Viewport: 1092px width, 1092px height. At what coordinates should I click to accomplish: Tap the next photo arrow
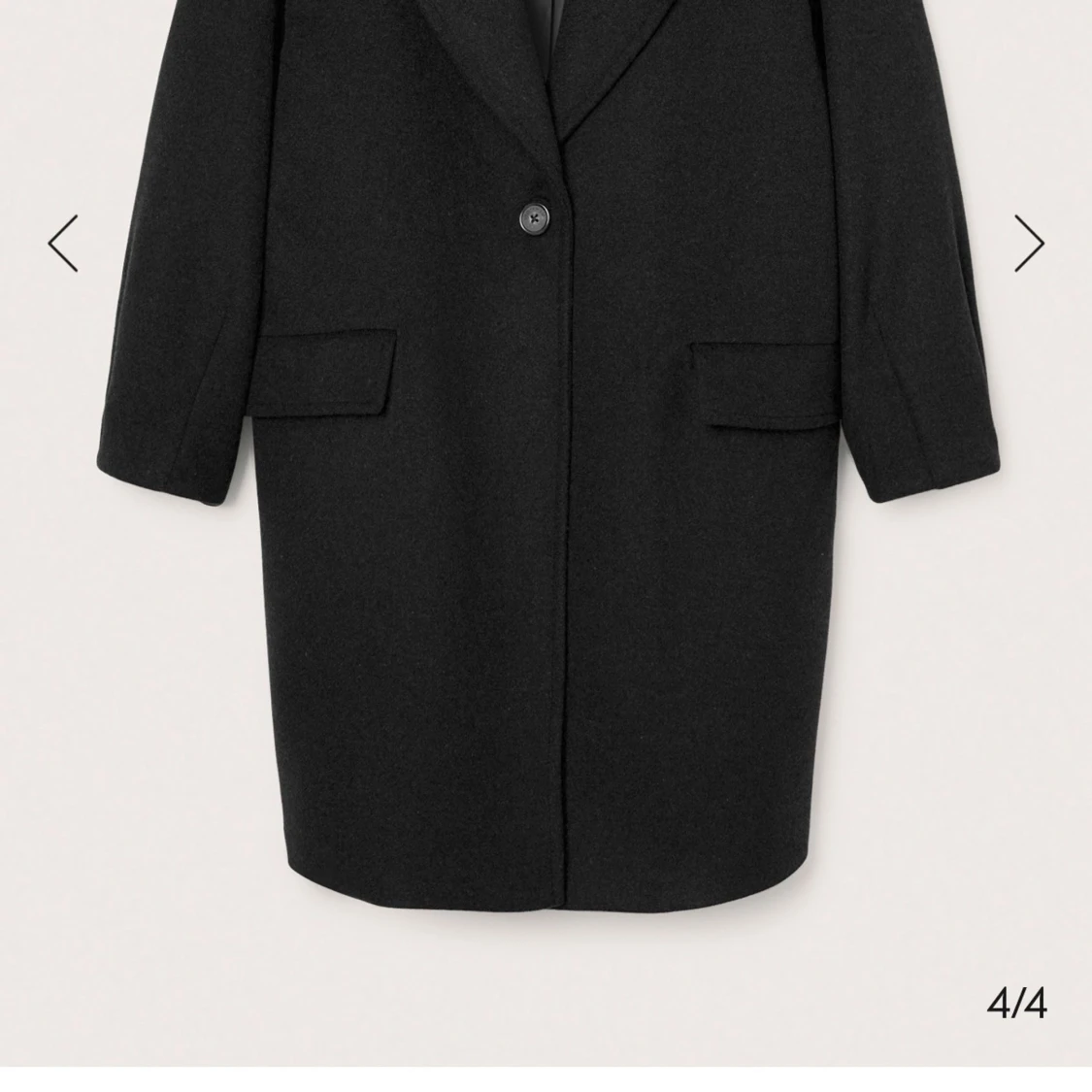pyautogui.click(x=1029, y=243)
